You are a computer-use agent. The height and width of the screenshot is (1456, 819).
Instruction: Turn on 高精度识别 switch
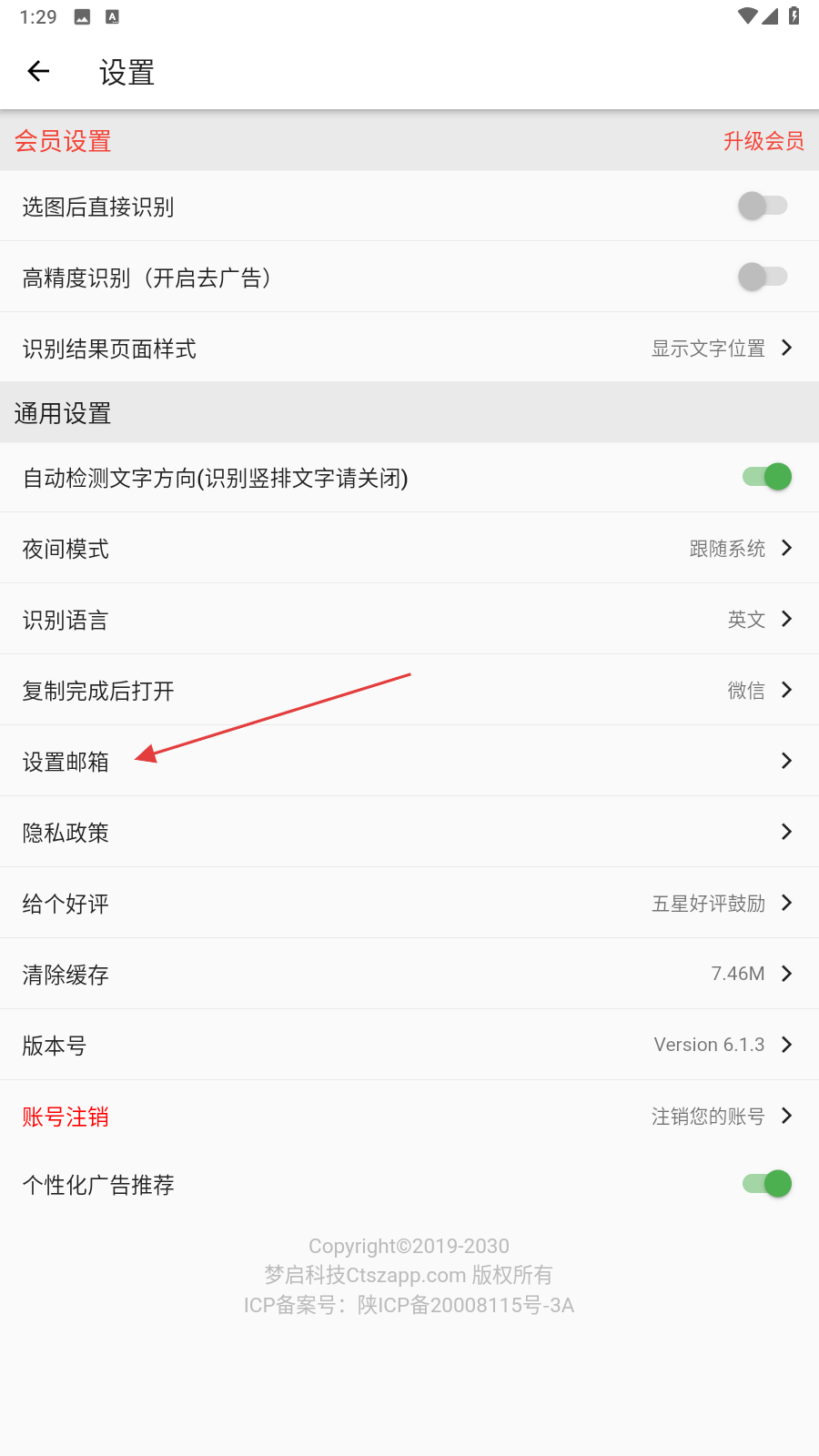tap(763, 277)
